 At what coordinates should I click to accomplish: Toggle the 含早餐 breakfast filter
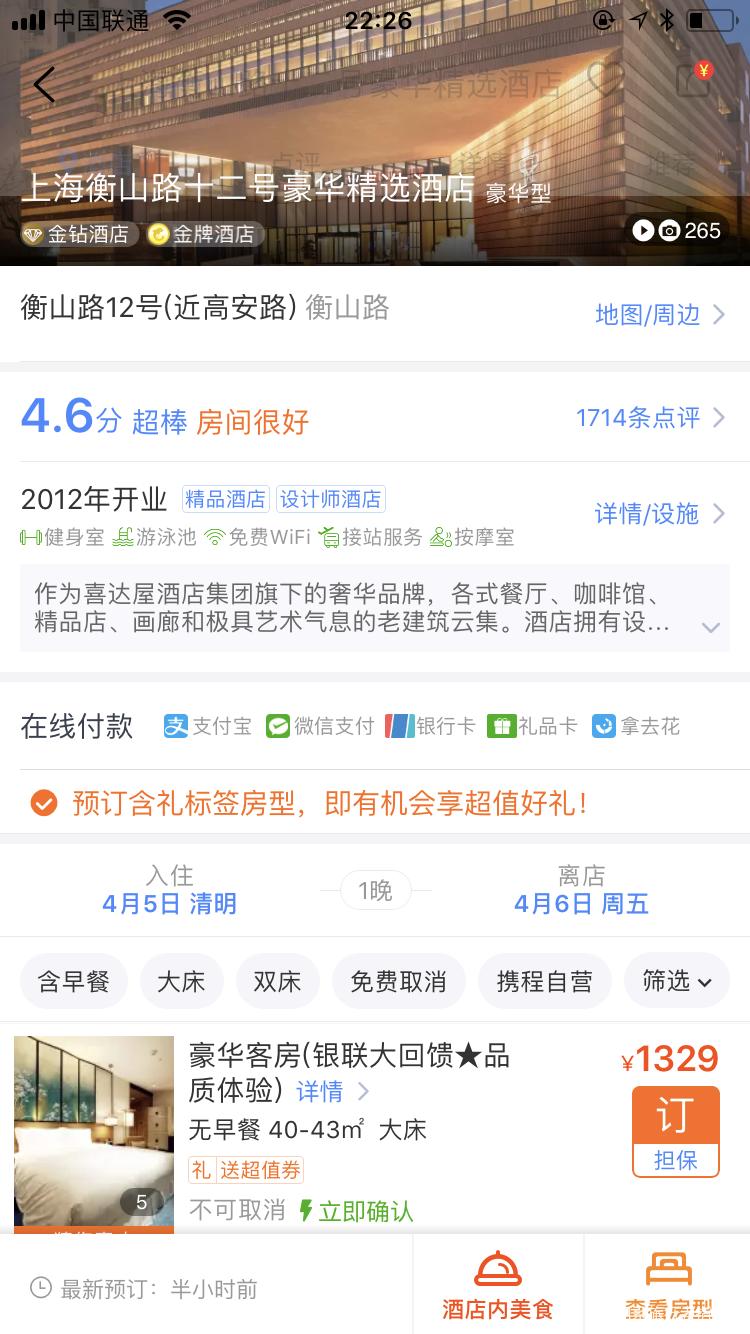tap(73, 981)
